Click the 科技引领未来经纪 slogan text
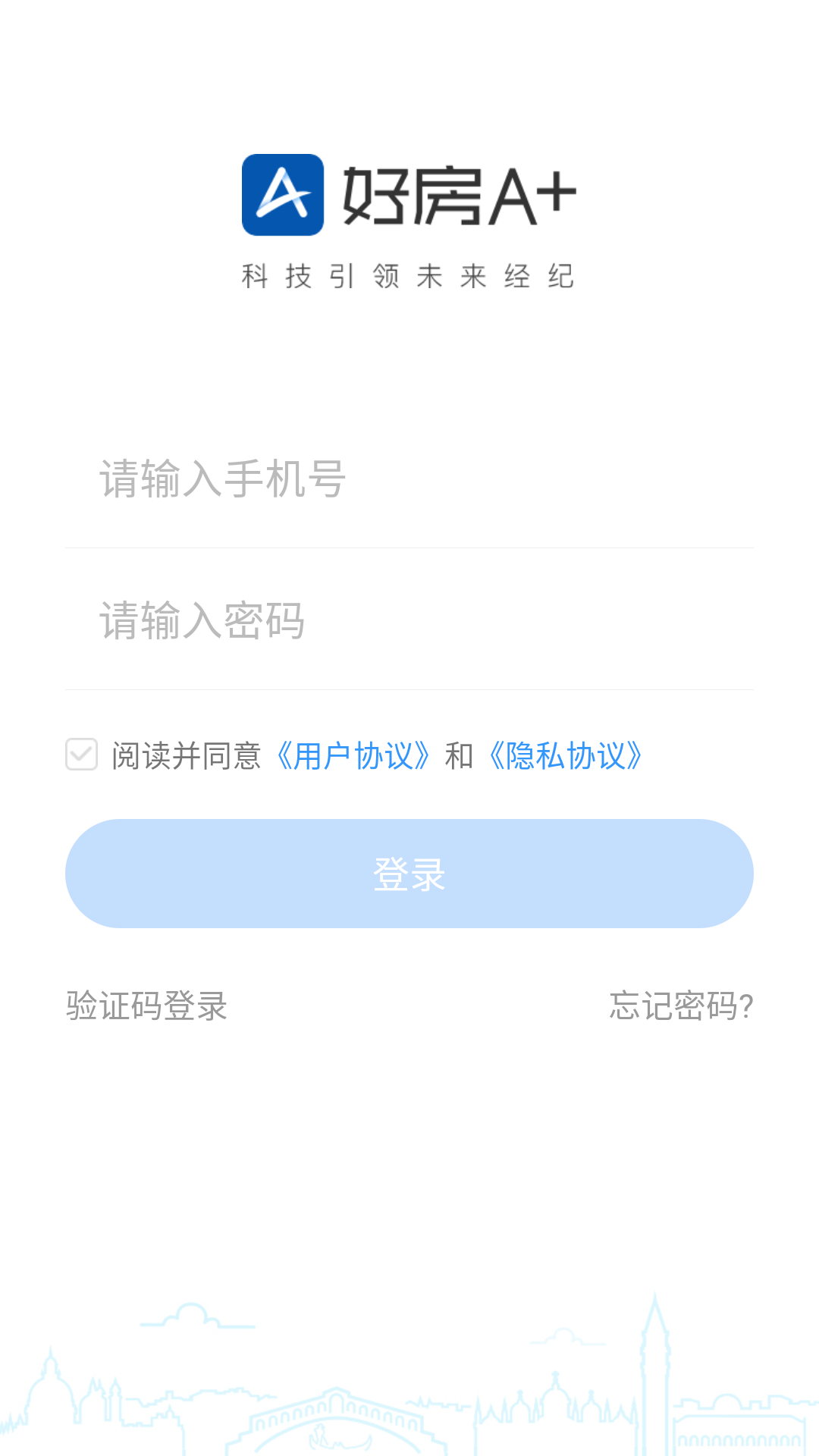Viewport: 819px width, 1456px height. point(409,277)
